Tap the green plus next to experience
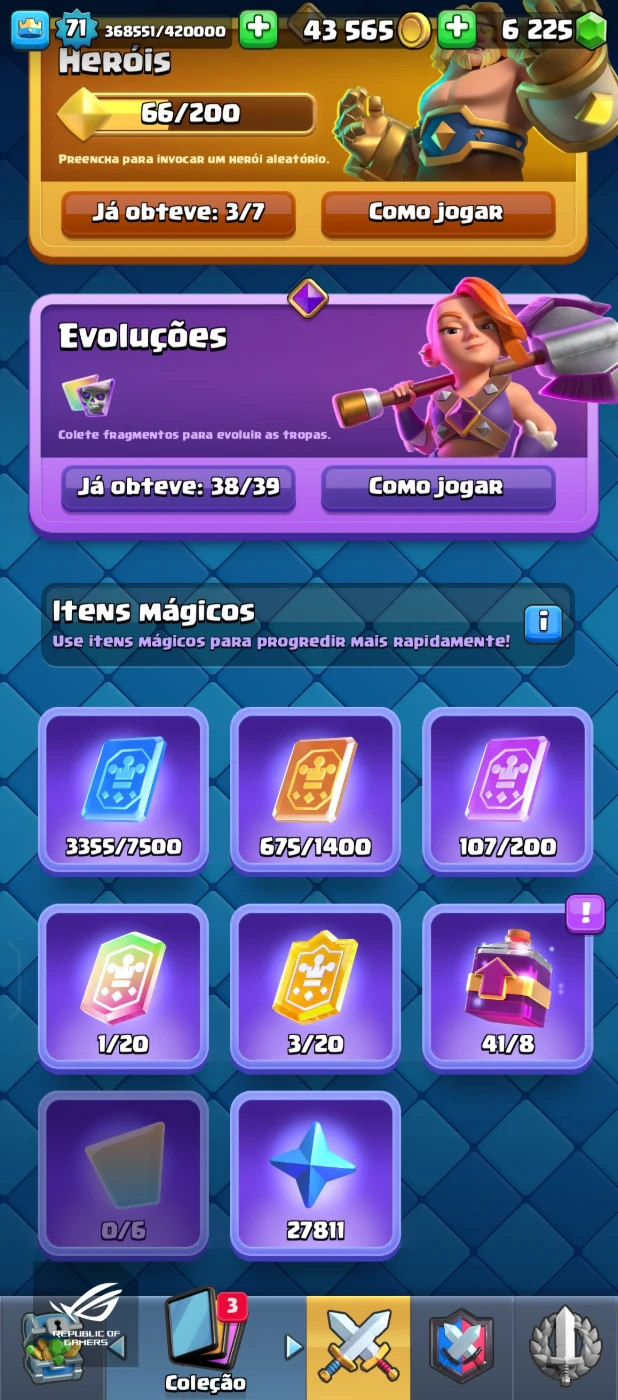 pos(258,30)
